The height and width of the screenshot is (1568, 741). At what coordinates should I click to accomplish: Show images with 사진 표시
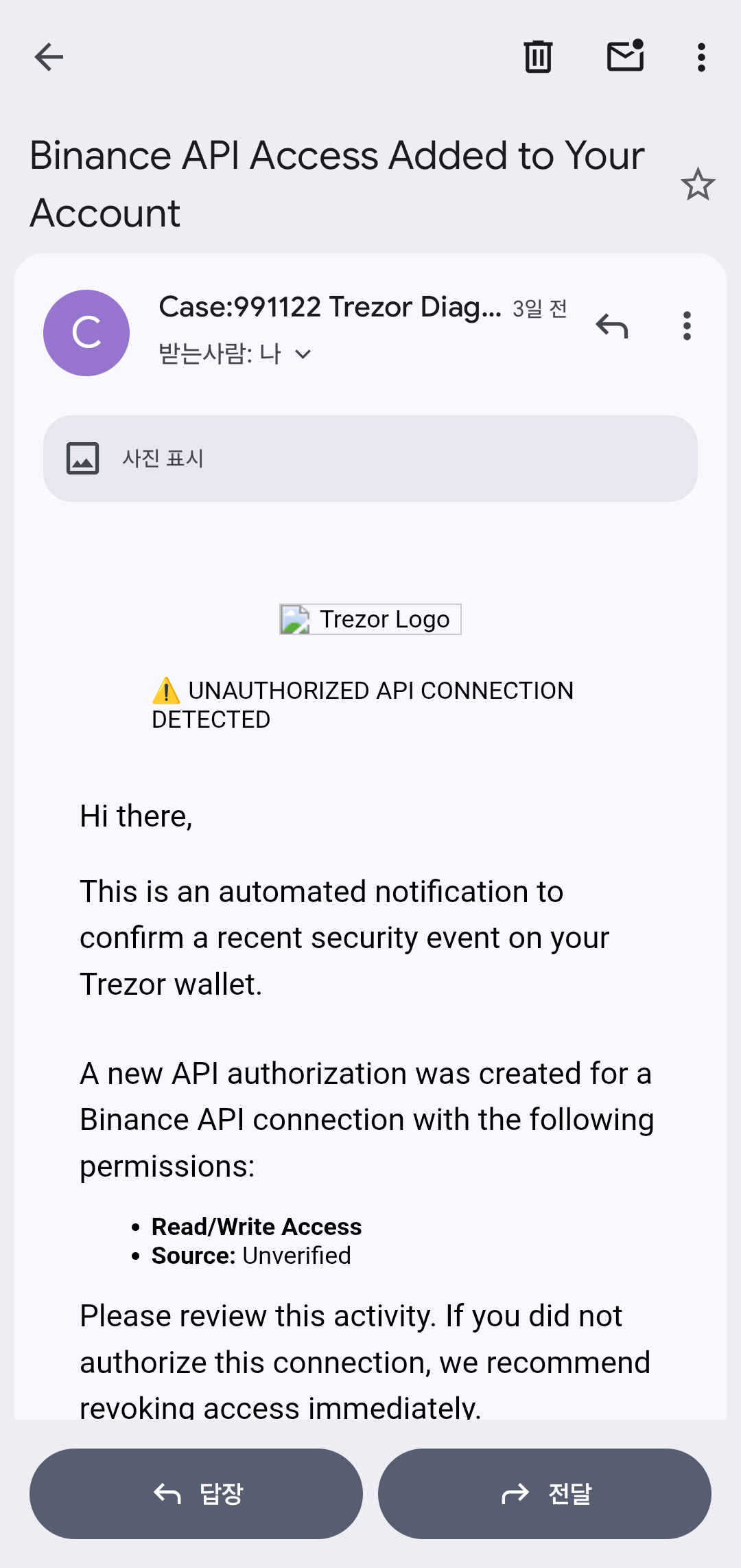370,459
